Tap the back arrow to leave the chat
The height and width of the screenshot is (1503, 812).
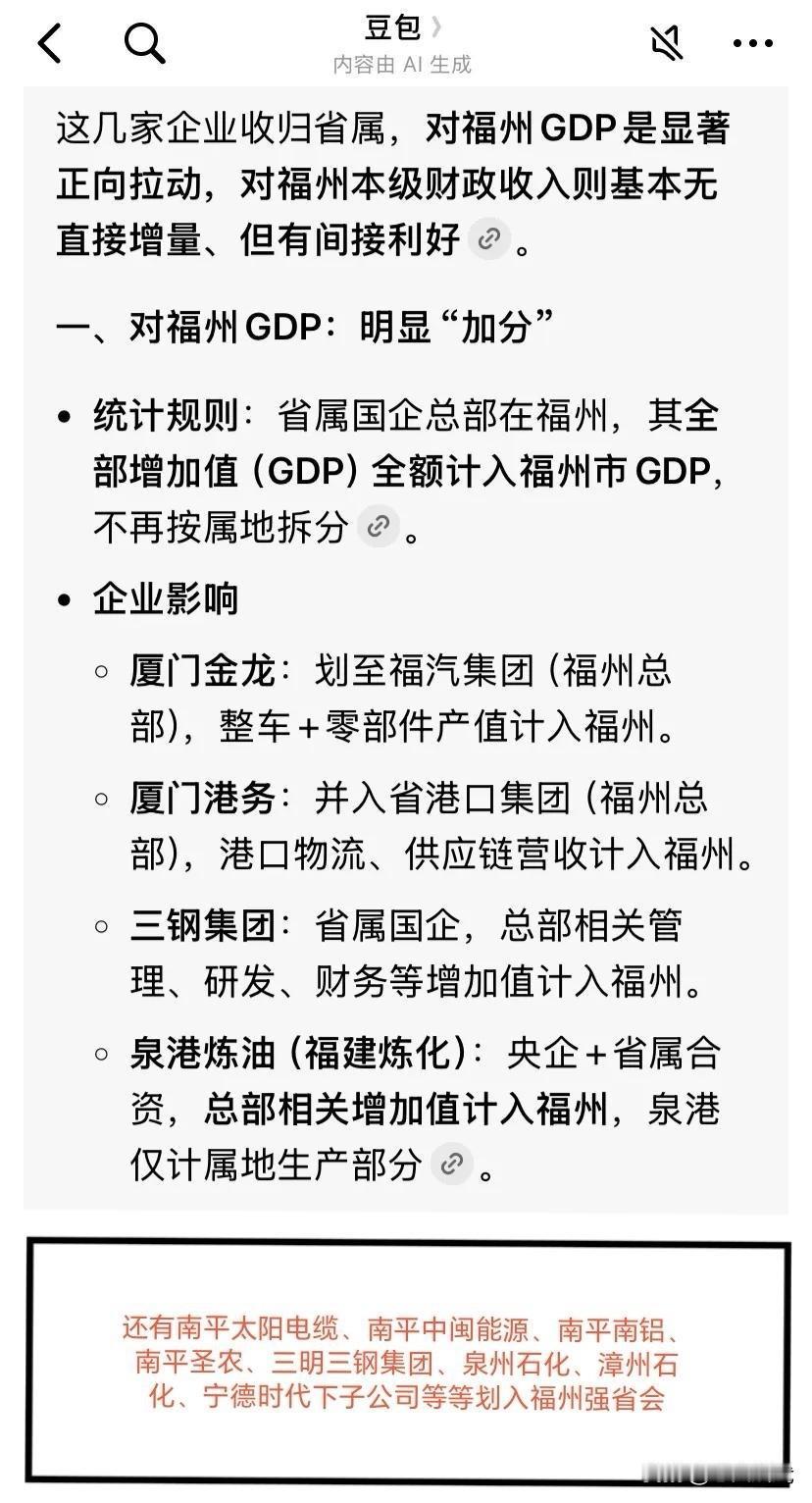click(x=51, y=43)
